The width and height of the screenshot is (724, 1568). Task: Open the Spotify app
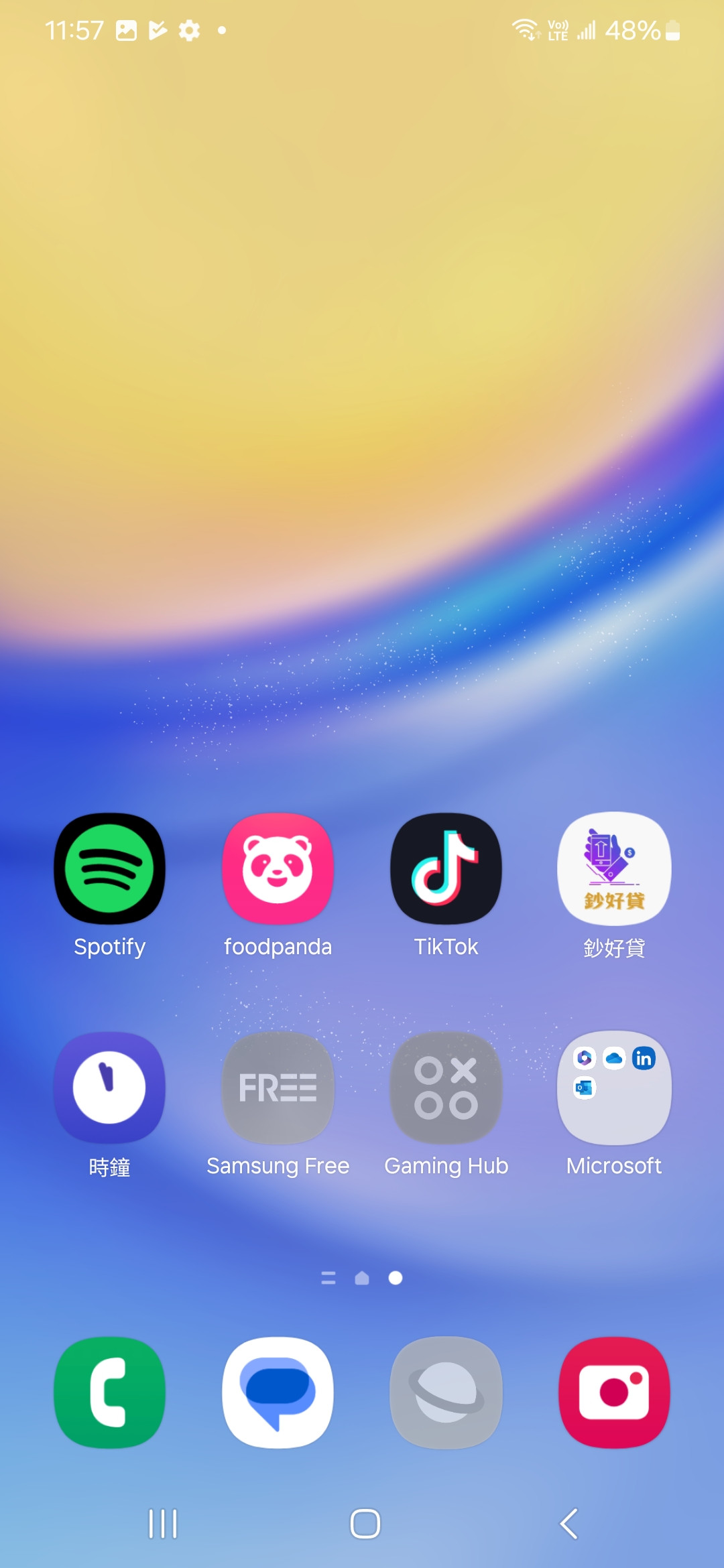tap(109, 868)
